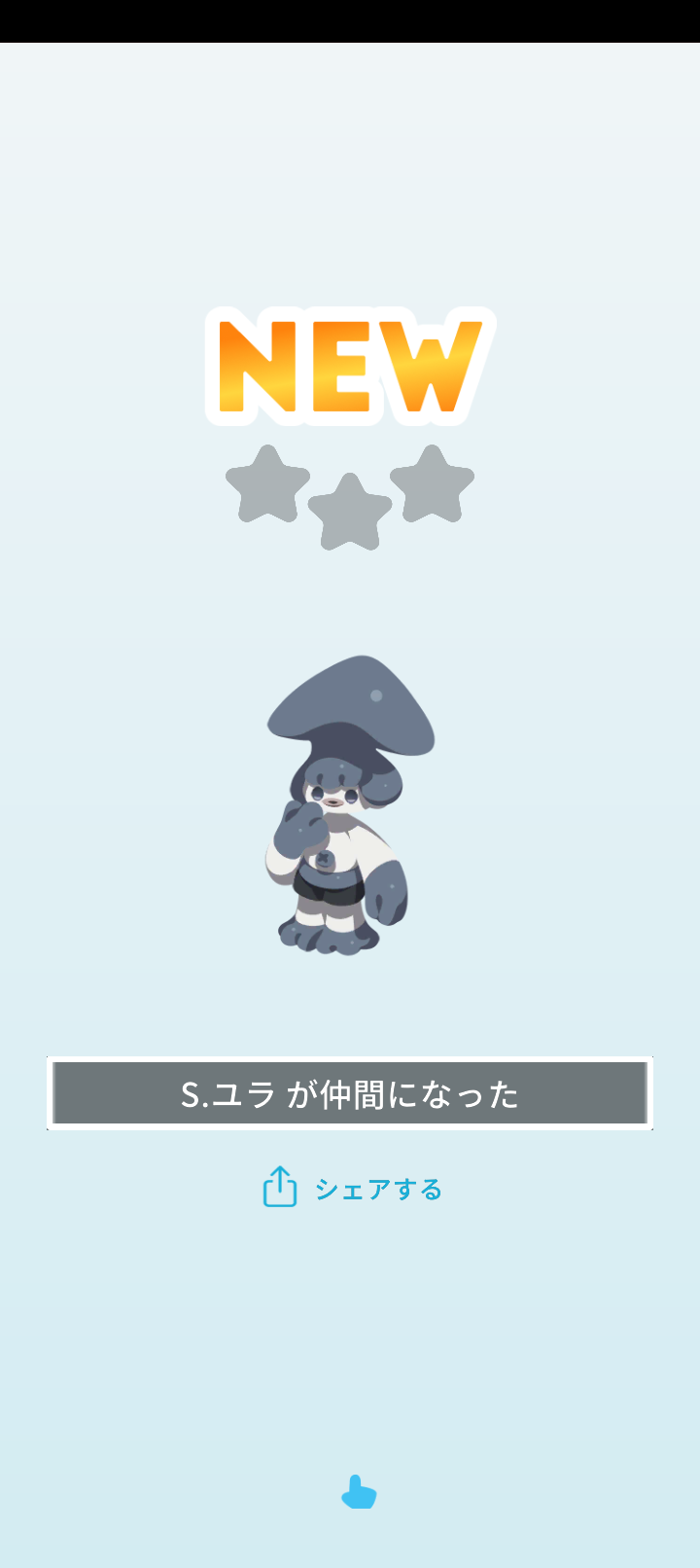Open the シェアする share option
700x1568 pixels.
(377, 1188)
